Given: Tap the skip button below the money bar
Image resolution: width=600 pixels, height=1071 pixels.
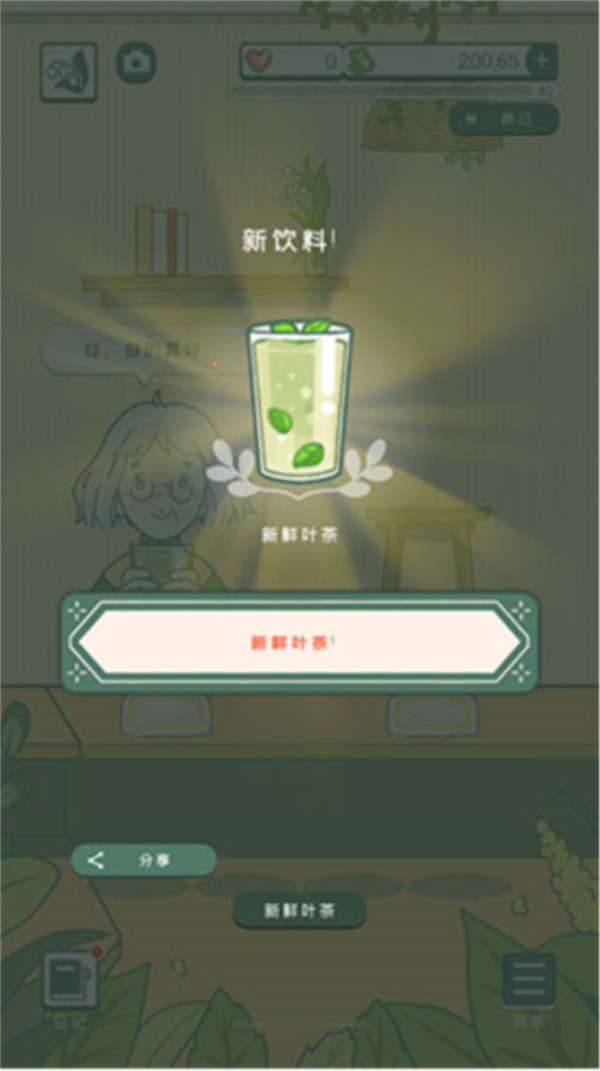Looking at the screenshot, I should click(x=503, y=119).
